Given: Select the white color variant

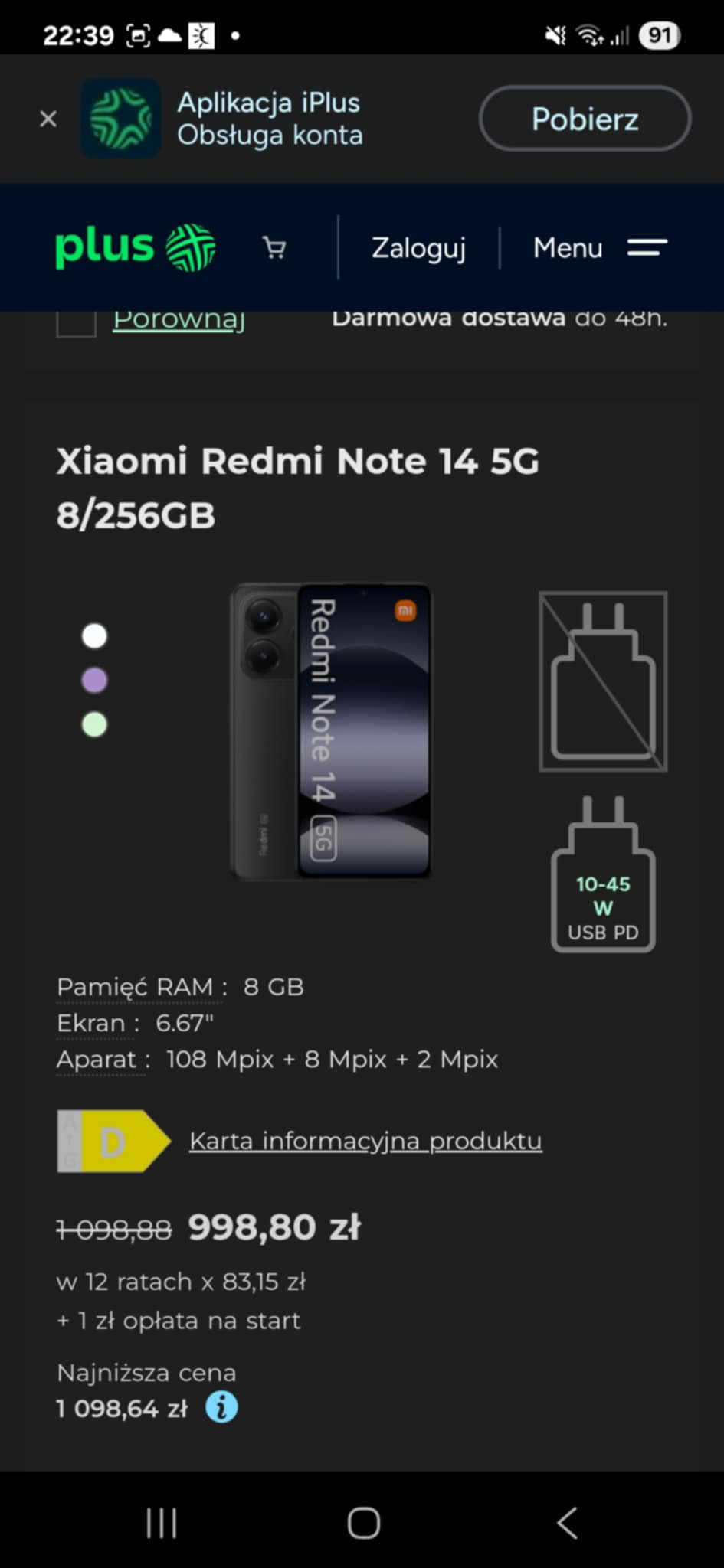Looking at the screenshot, I should click(94, 636).
